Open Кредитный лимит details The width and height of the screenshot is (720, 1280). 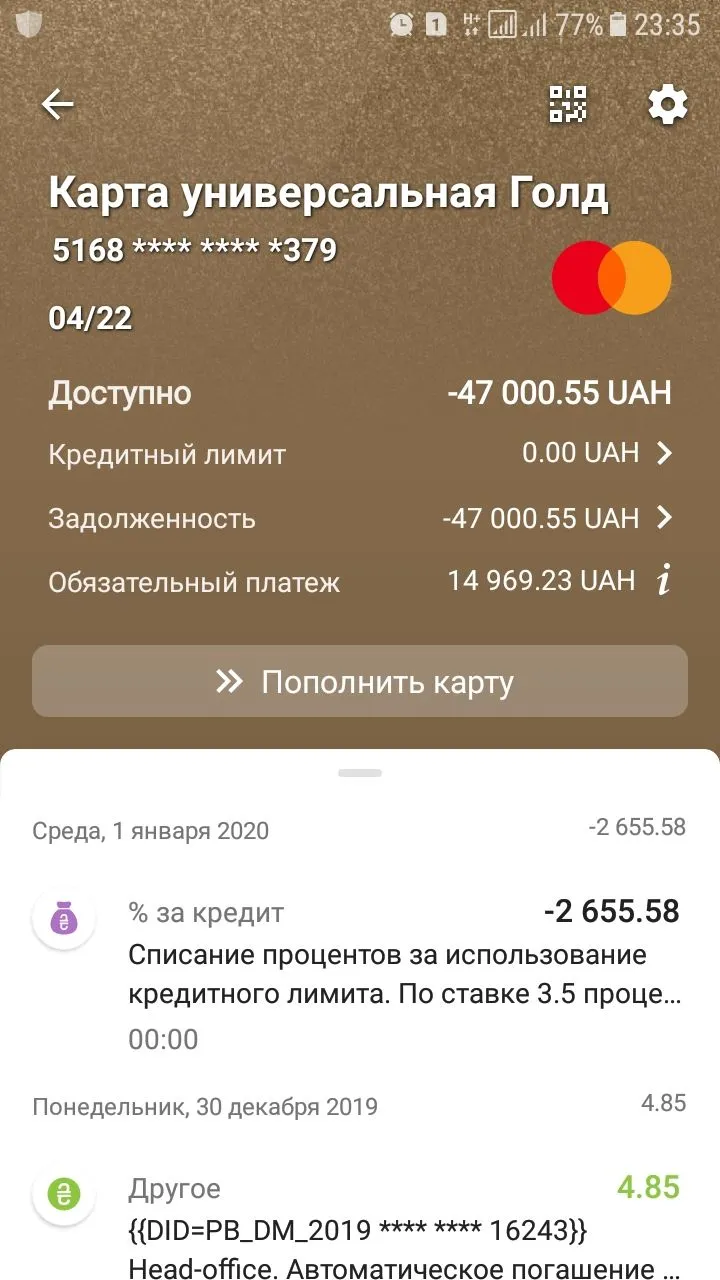coord(664,454)
